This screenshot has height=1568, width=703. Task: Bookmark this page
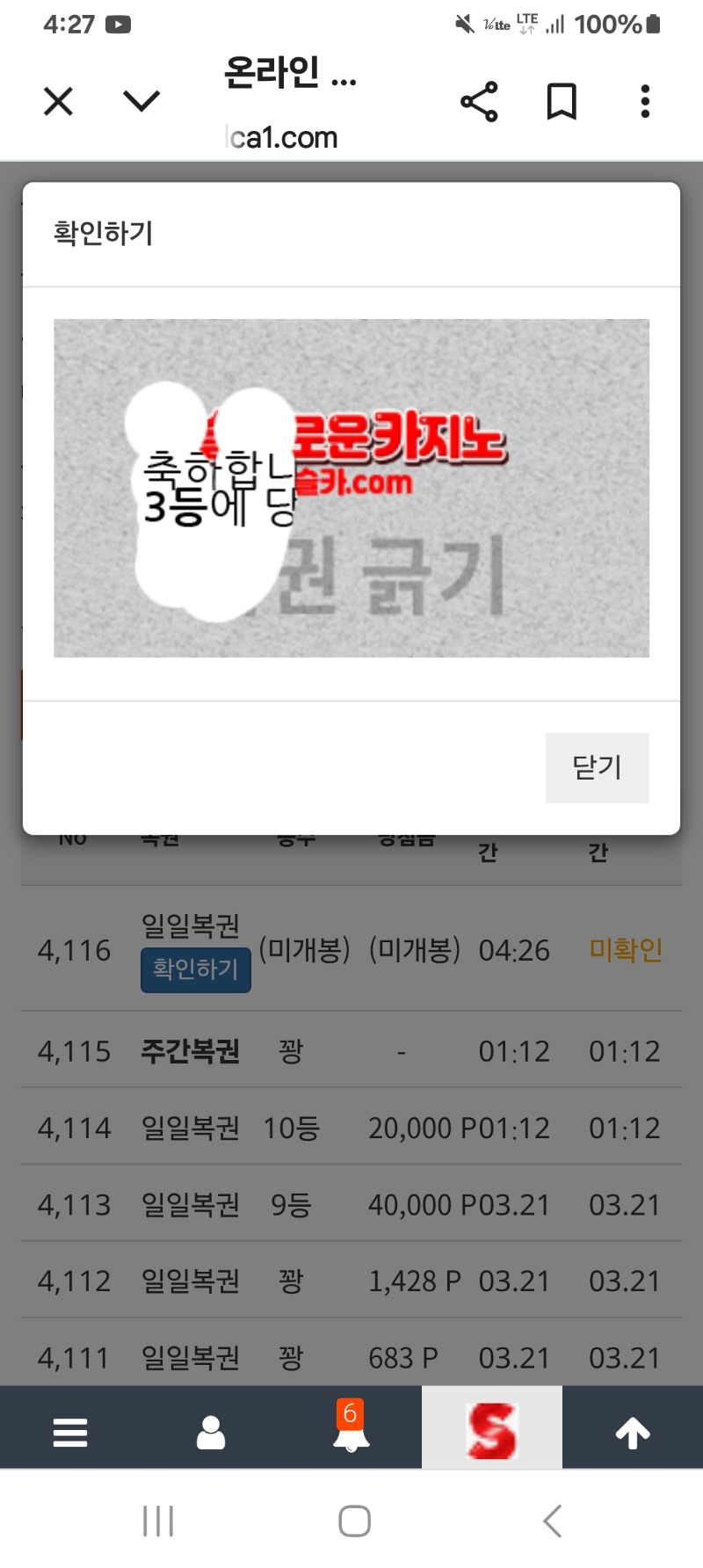point(562,102)
